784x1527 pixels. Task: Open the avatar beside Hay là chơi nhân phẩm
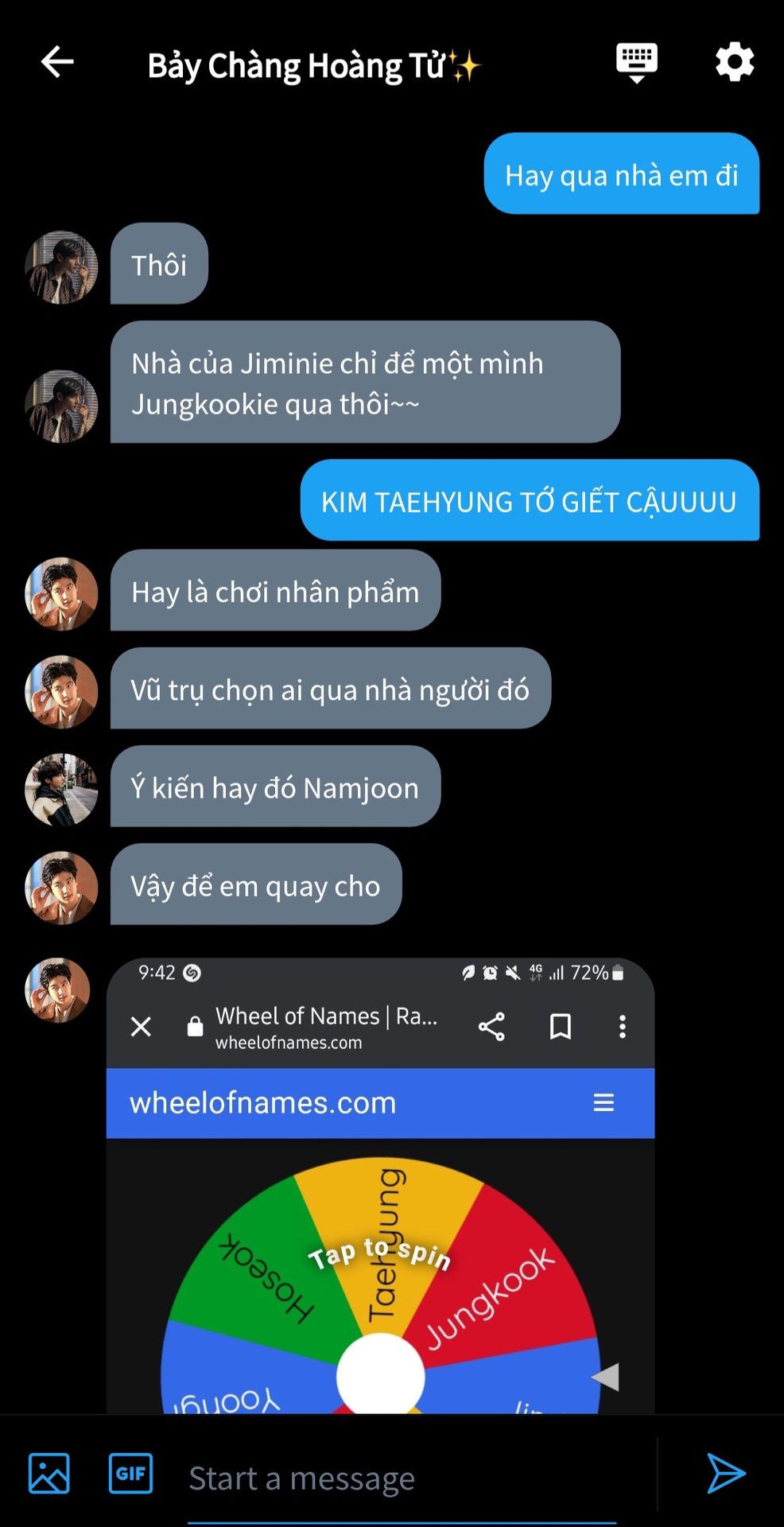[61, 593]
